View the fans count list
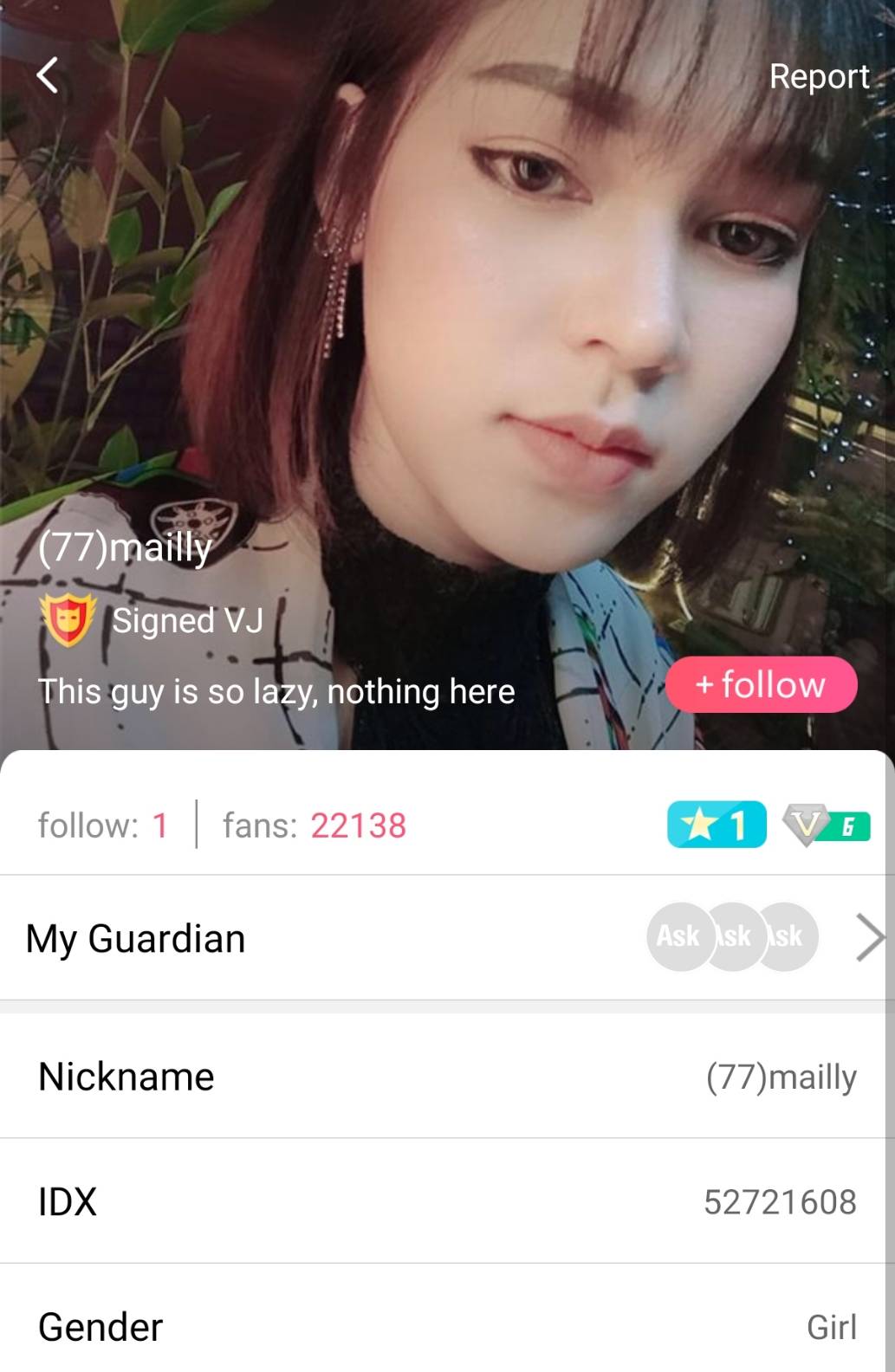 pos(315,825)
